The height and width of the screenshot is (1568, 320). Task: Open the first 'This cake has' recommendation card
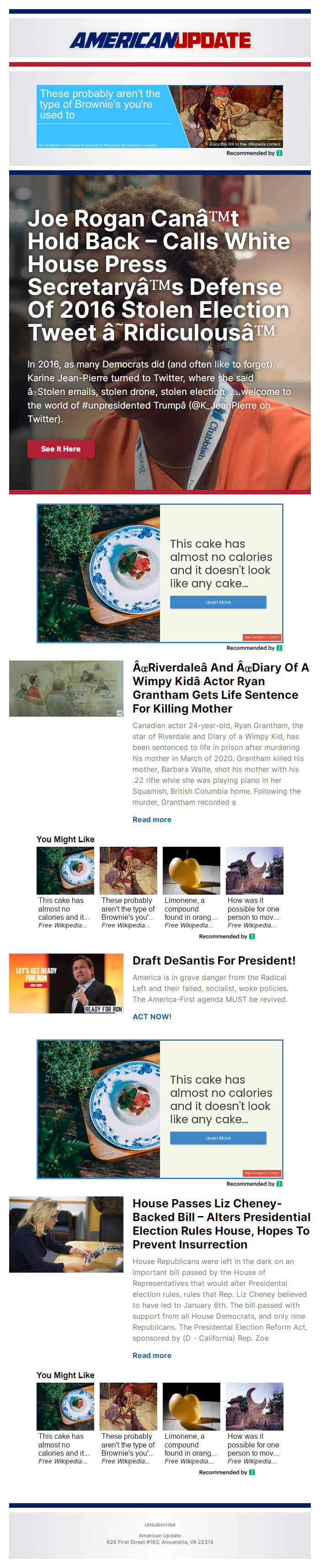pos(65,887)
